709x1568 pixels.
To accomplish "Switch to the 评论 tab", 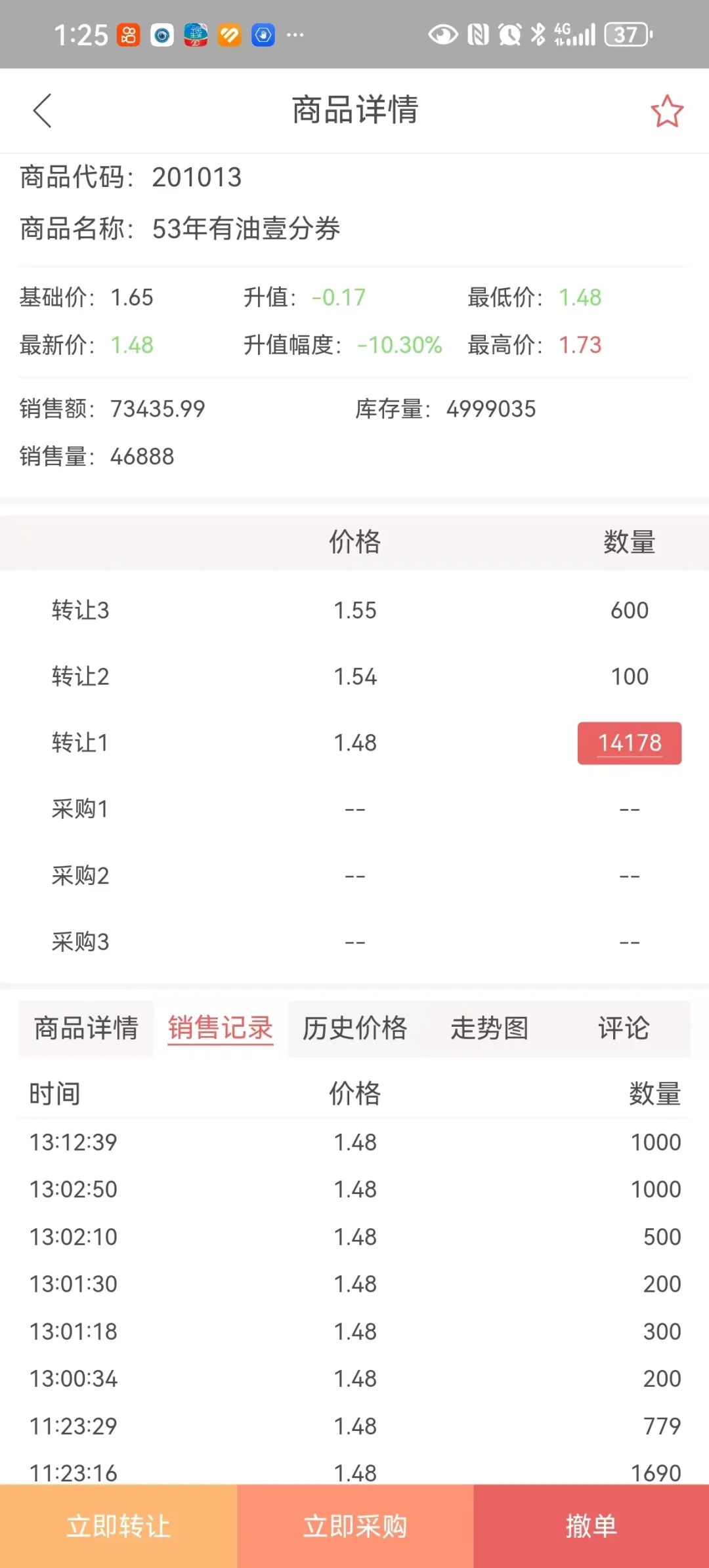I will pyautogui.click(x=624, y=1028).
